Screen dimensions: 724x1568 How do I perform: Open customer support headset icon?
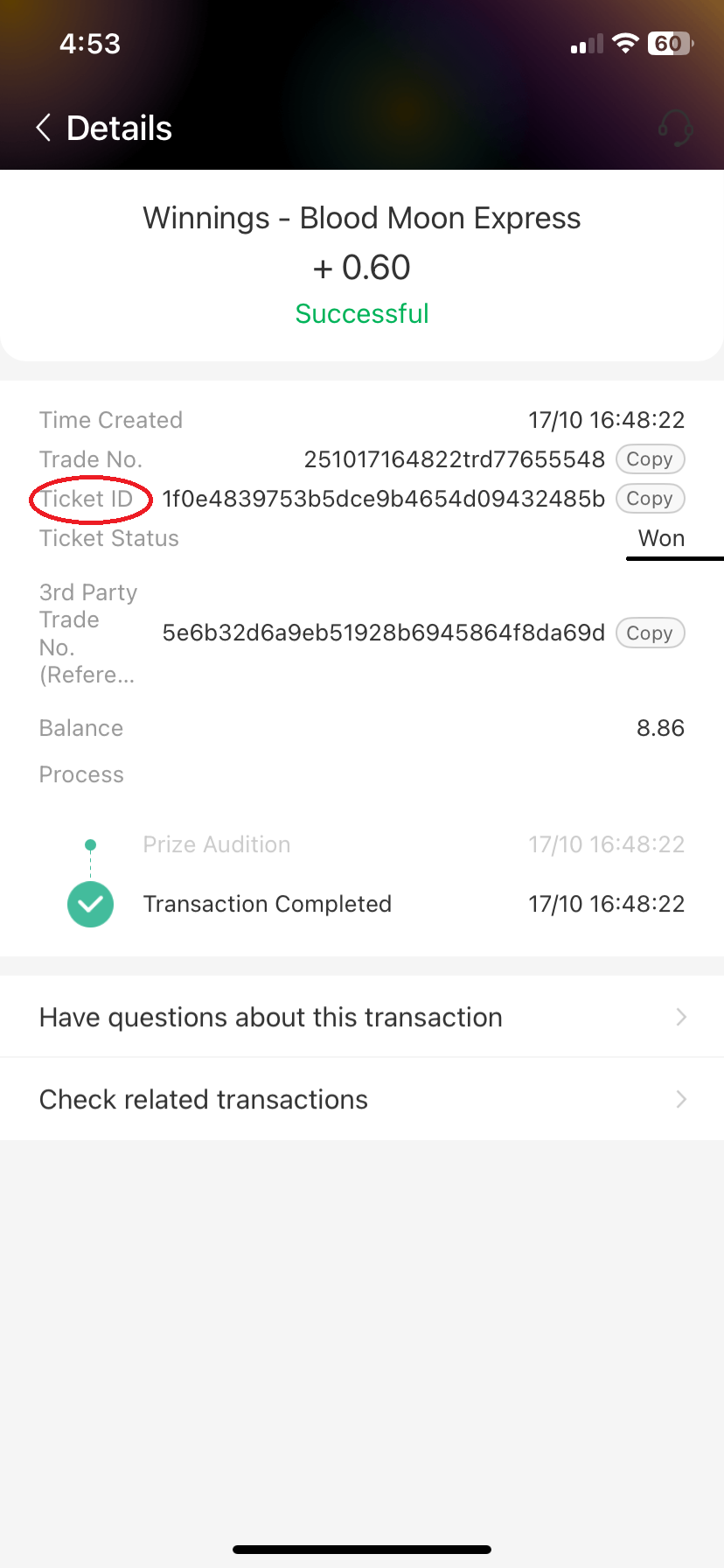point(676,129)
